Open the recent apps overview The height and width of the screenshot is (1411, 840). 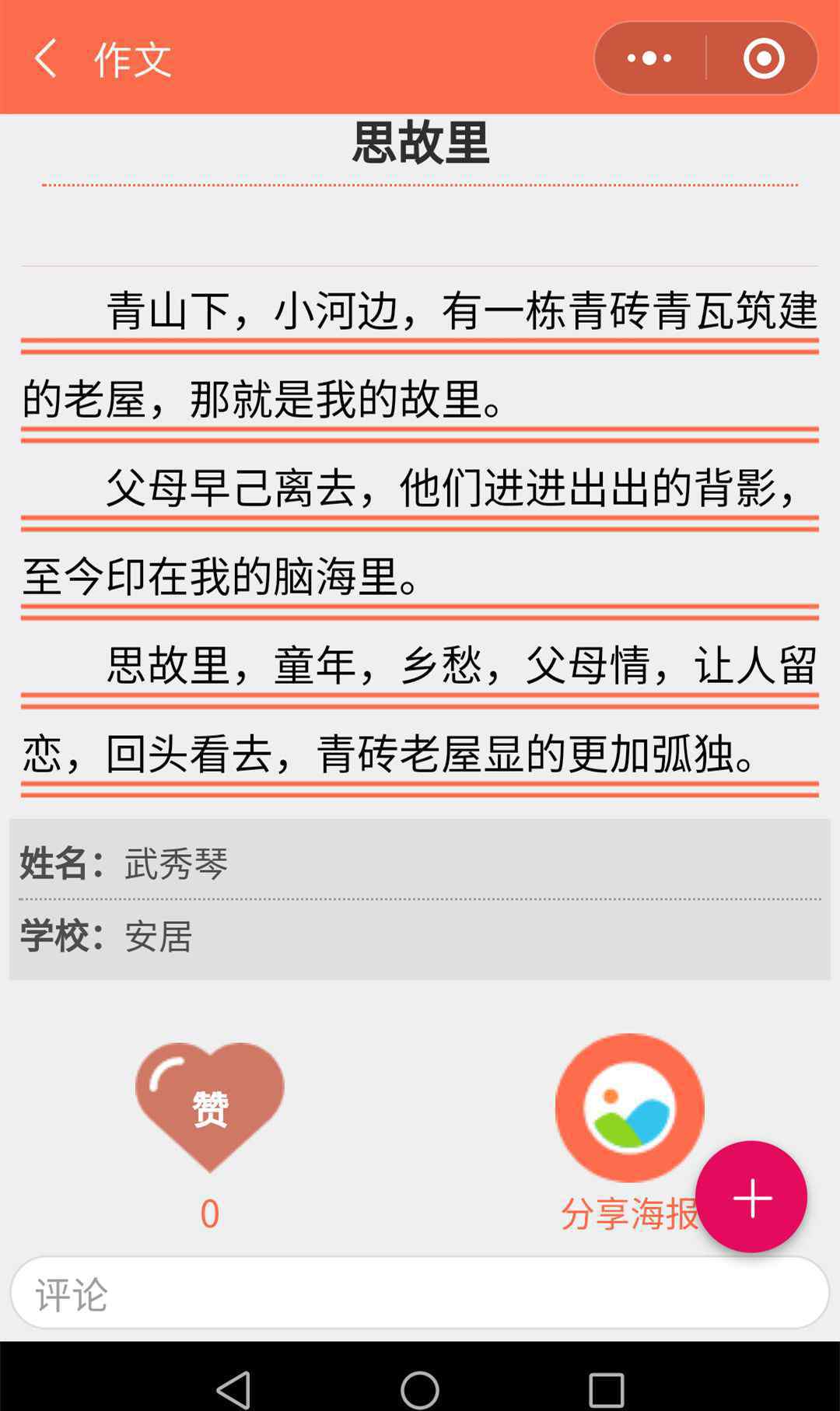(607, 1388)
